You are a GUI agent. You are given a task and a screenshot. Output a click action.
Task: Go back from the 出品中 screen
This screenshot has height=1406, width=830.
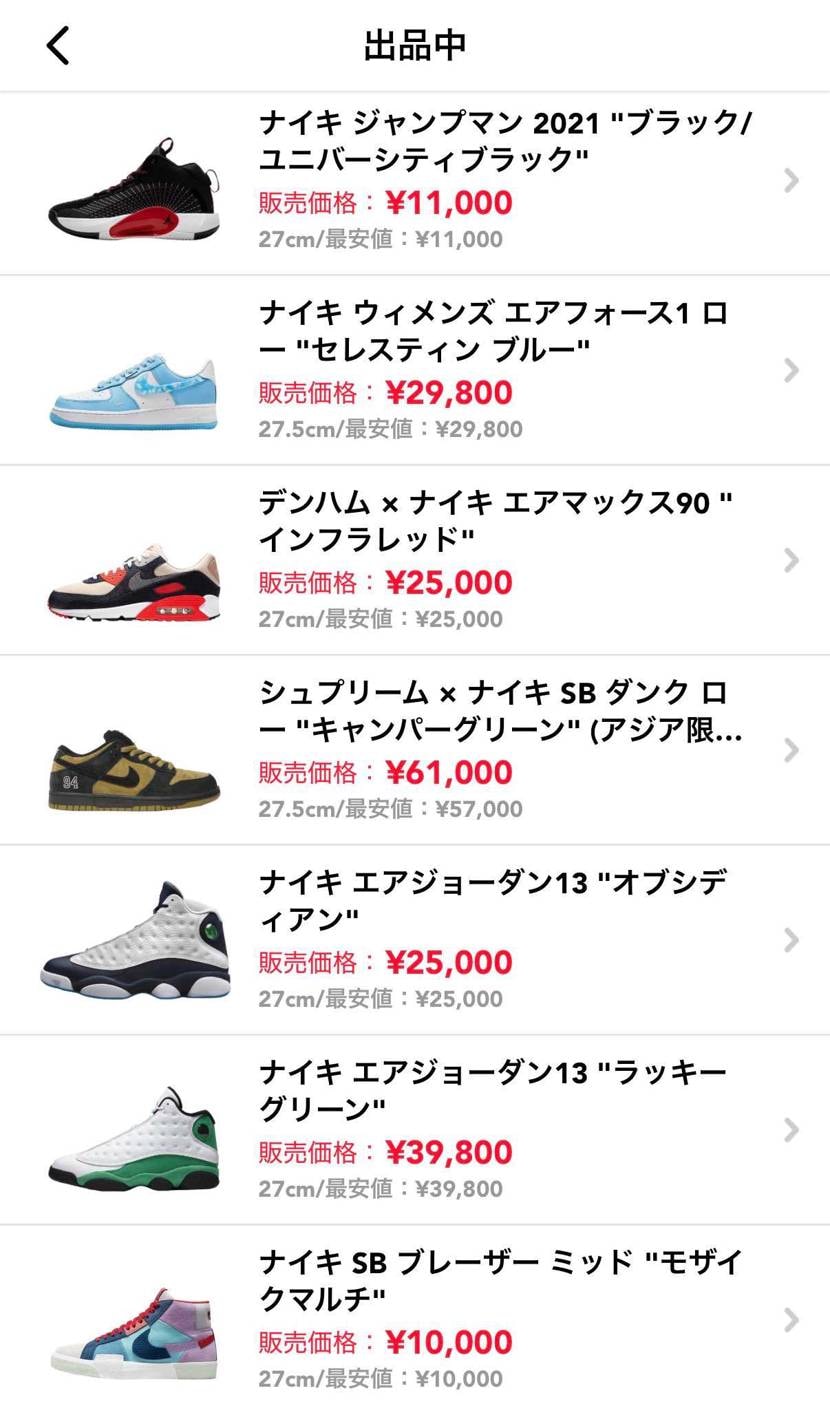[x=58, y=46]
